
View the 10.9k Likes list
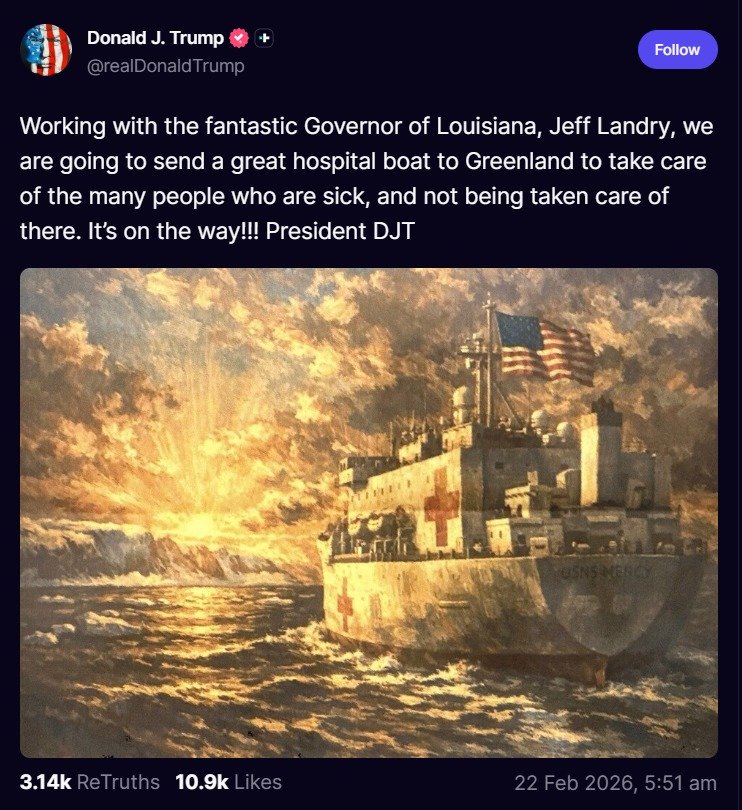point(228,782)
